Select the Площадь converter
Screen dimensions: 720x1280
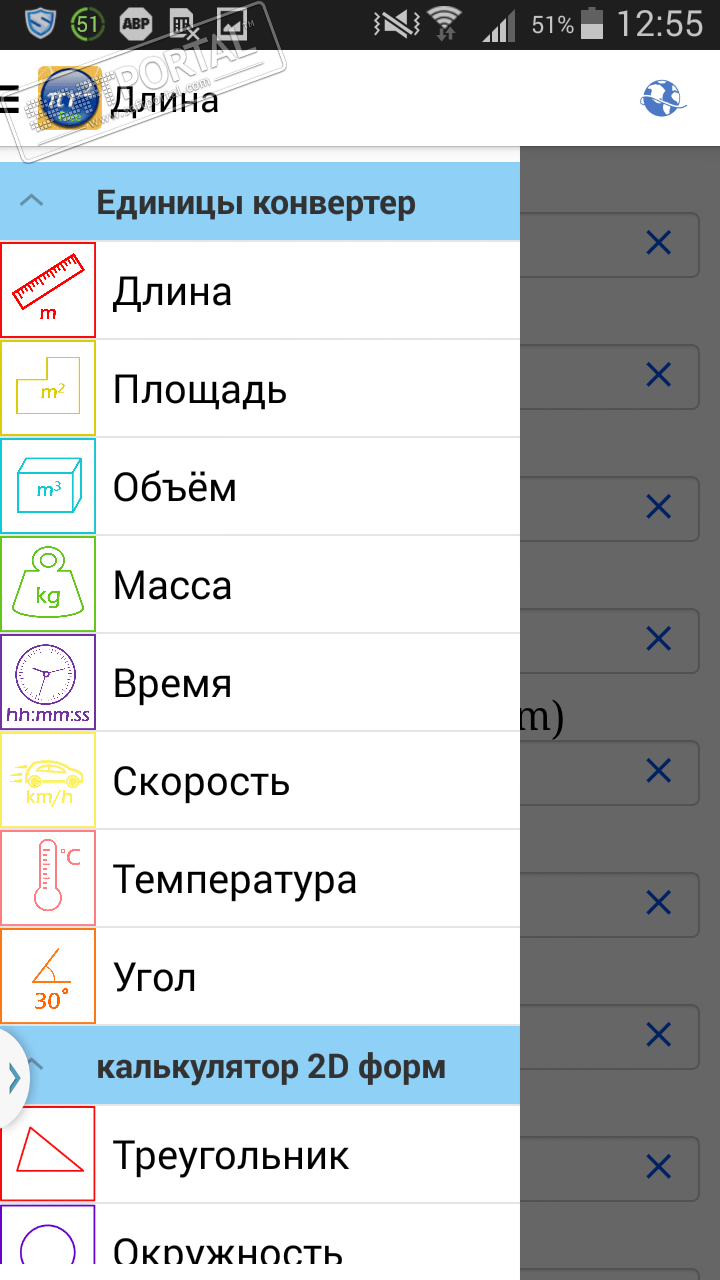[x=260, y=389]
